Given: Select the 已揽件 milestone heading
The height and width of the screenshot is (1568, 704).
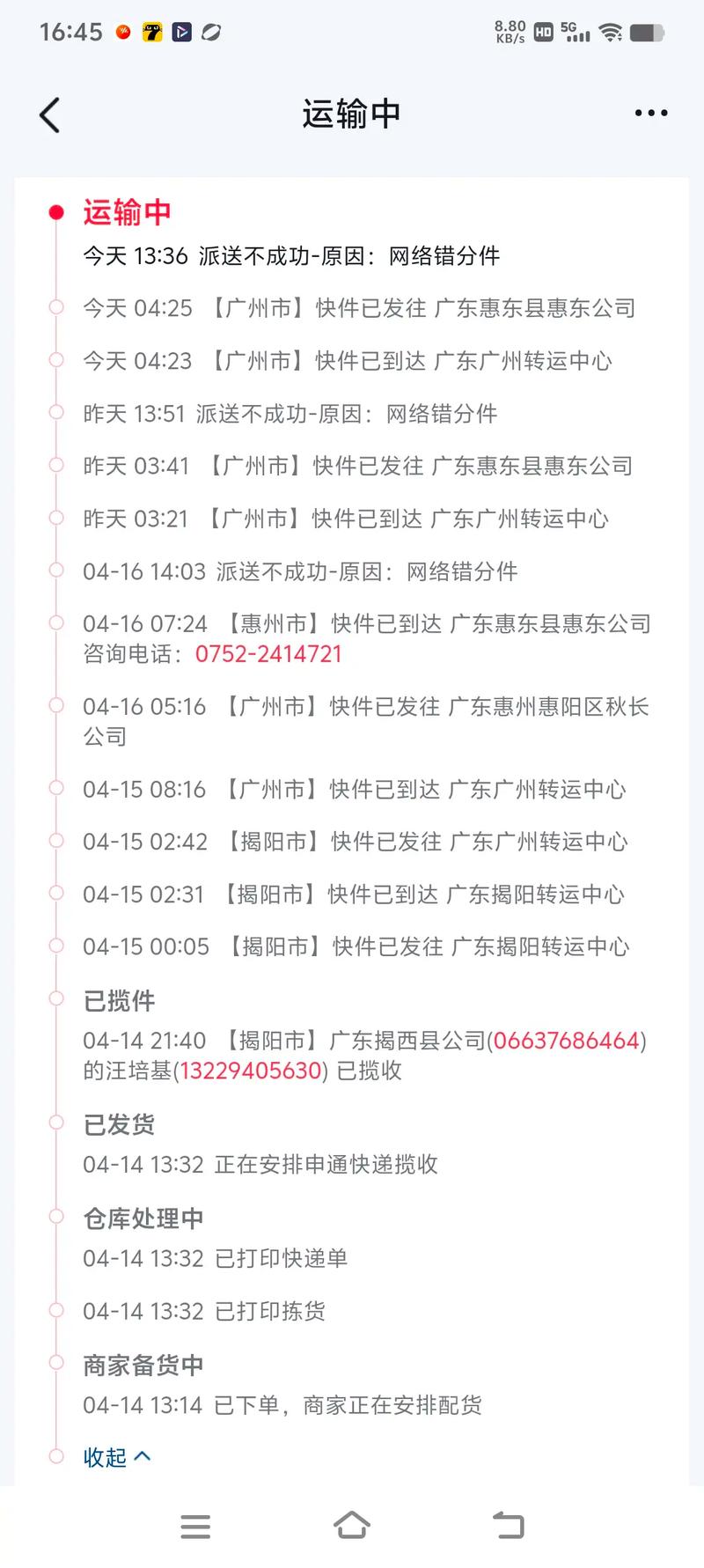Looking at the screenshot, I should [118, 1000].
